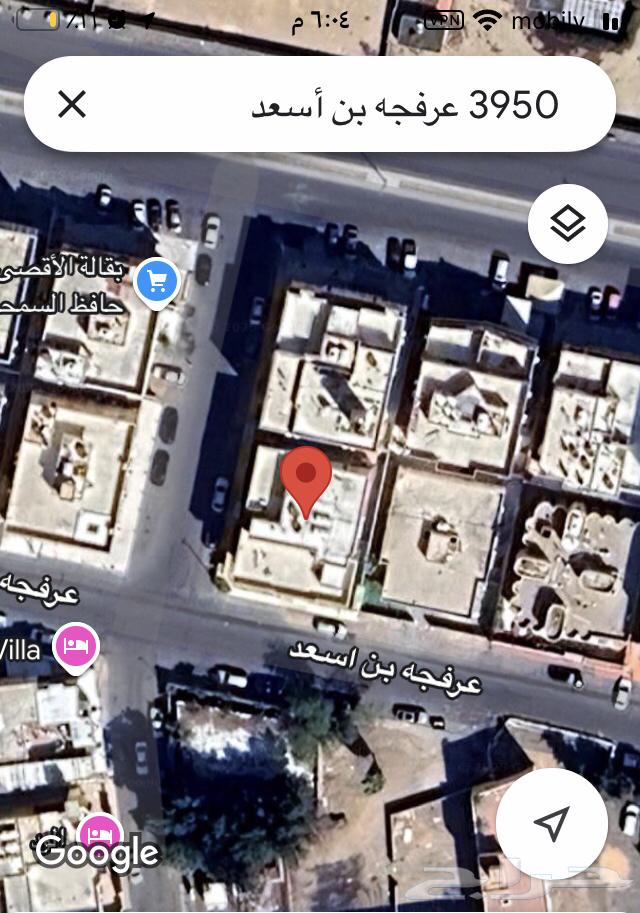Screen dimensions: 640x913
Task: Center the map on my location
Action: [551, 823]
